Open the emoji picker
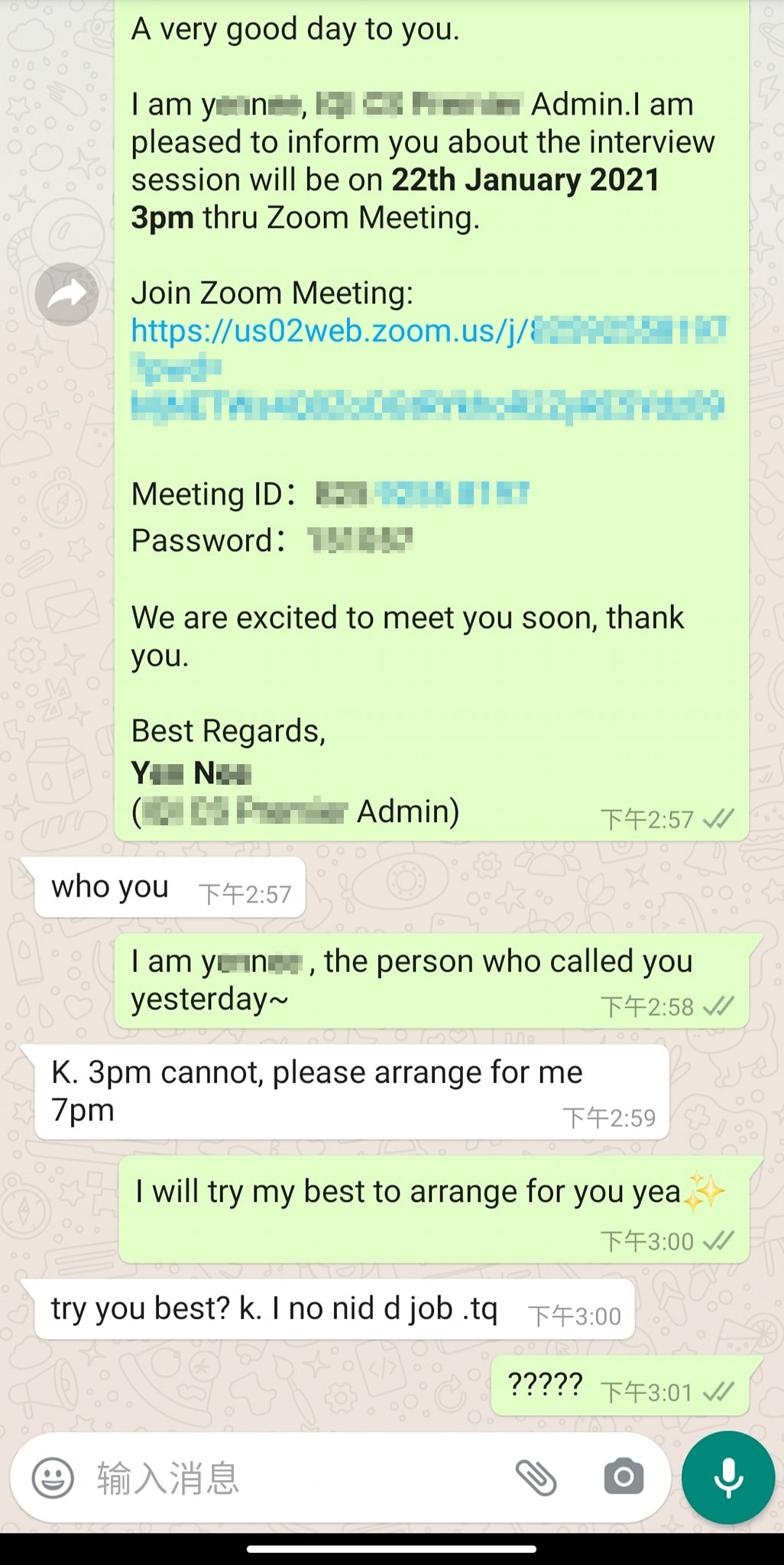Image resolution: width=784 pixels, height=1565 pixels. pyautogui.click(x=53, y=1478)
